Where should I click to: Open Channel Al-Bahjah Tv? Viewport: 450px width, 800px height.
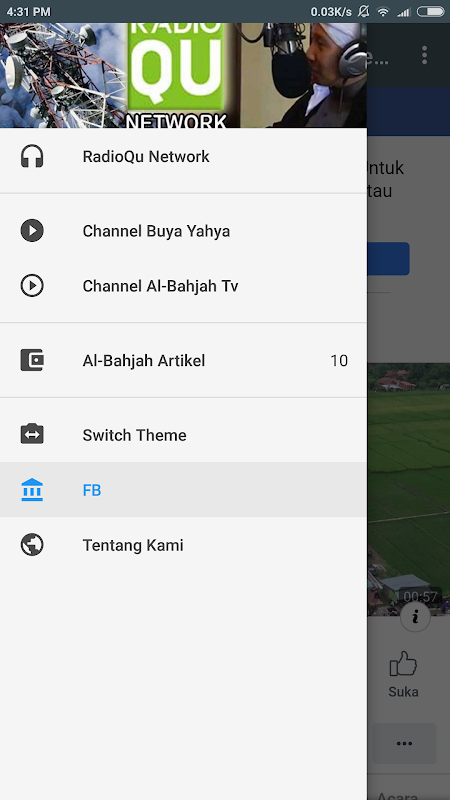point(183,286)
